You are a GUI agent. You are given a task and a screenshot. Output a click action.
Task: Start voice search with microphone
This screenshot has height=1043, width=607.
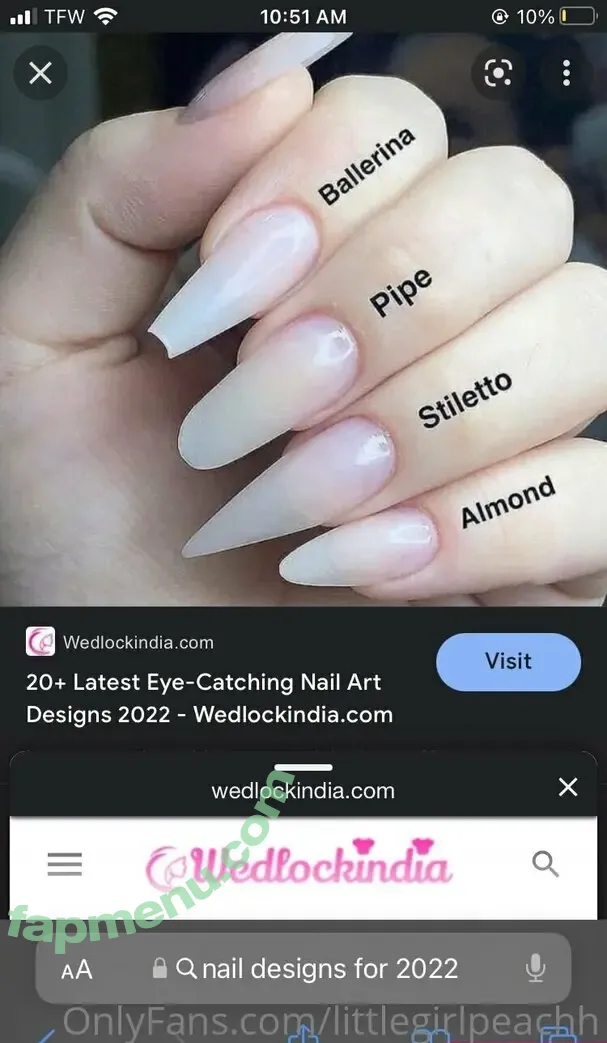[x=535, y=968]
